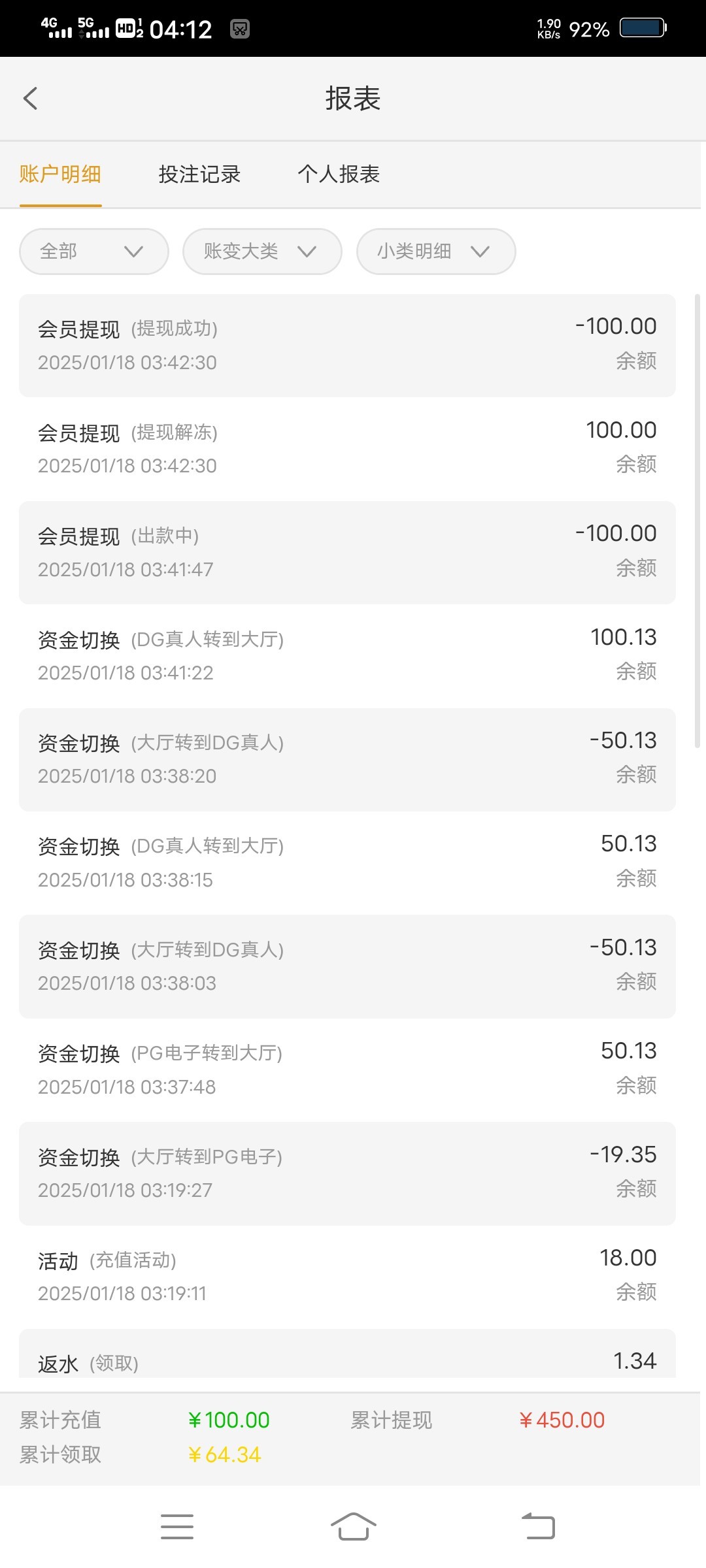Open the 账变大类 dropdown
Screen dimensions: 706x1568
[262, 252]
